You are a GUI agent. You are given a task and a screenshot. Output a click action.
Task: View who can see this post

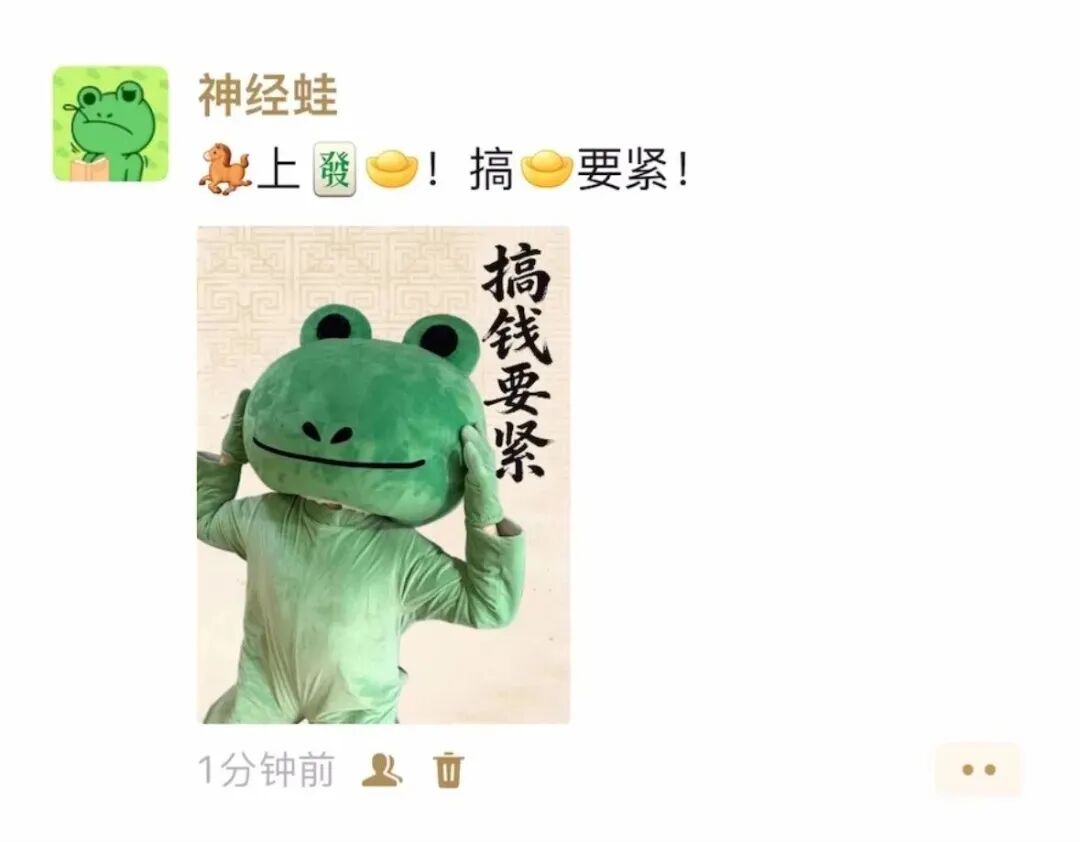(382, 770)
